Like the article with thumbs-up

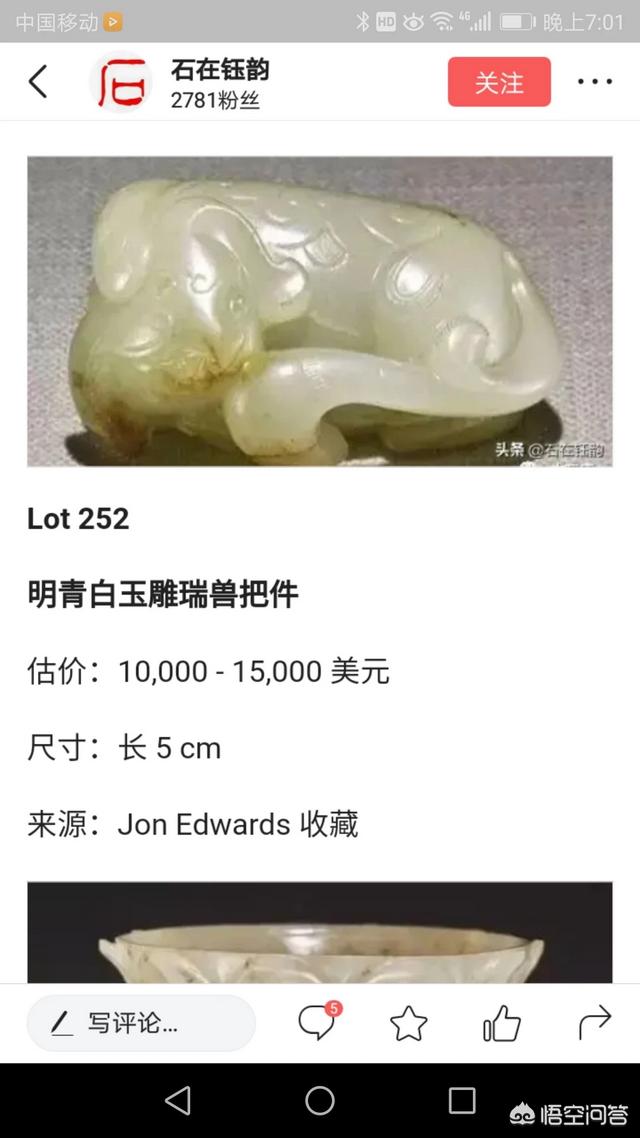click(x=501, y=1023)
